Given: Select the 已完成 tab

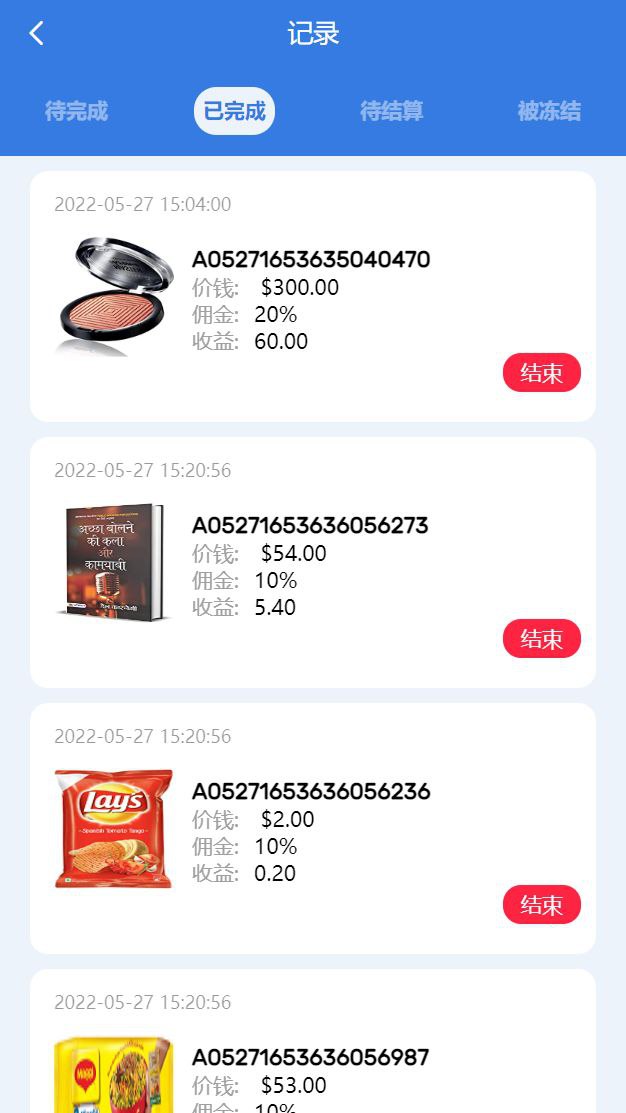Looking at the screenshot, I should coord(234,111).
